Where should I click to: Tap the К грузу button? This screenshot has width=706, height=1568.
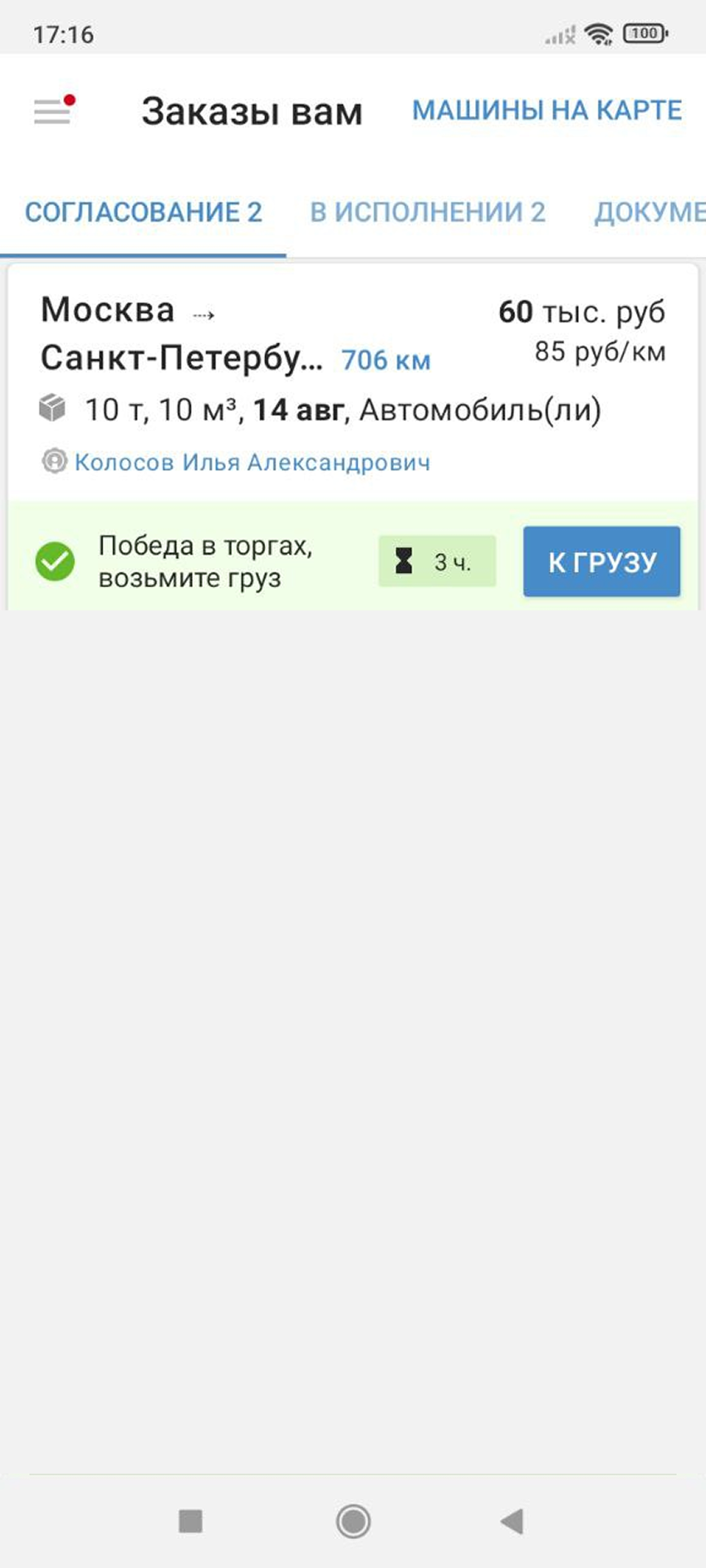(601, 562)
